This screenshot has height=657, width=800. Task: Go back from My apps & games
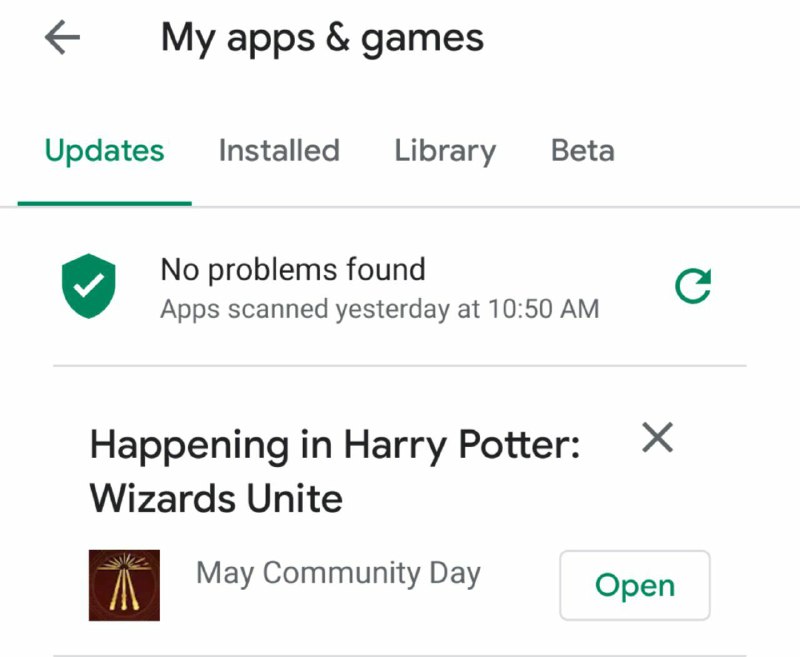tap(63, 39)
